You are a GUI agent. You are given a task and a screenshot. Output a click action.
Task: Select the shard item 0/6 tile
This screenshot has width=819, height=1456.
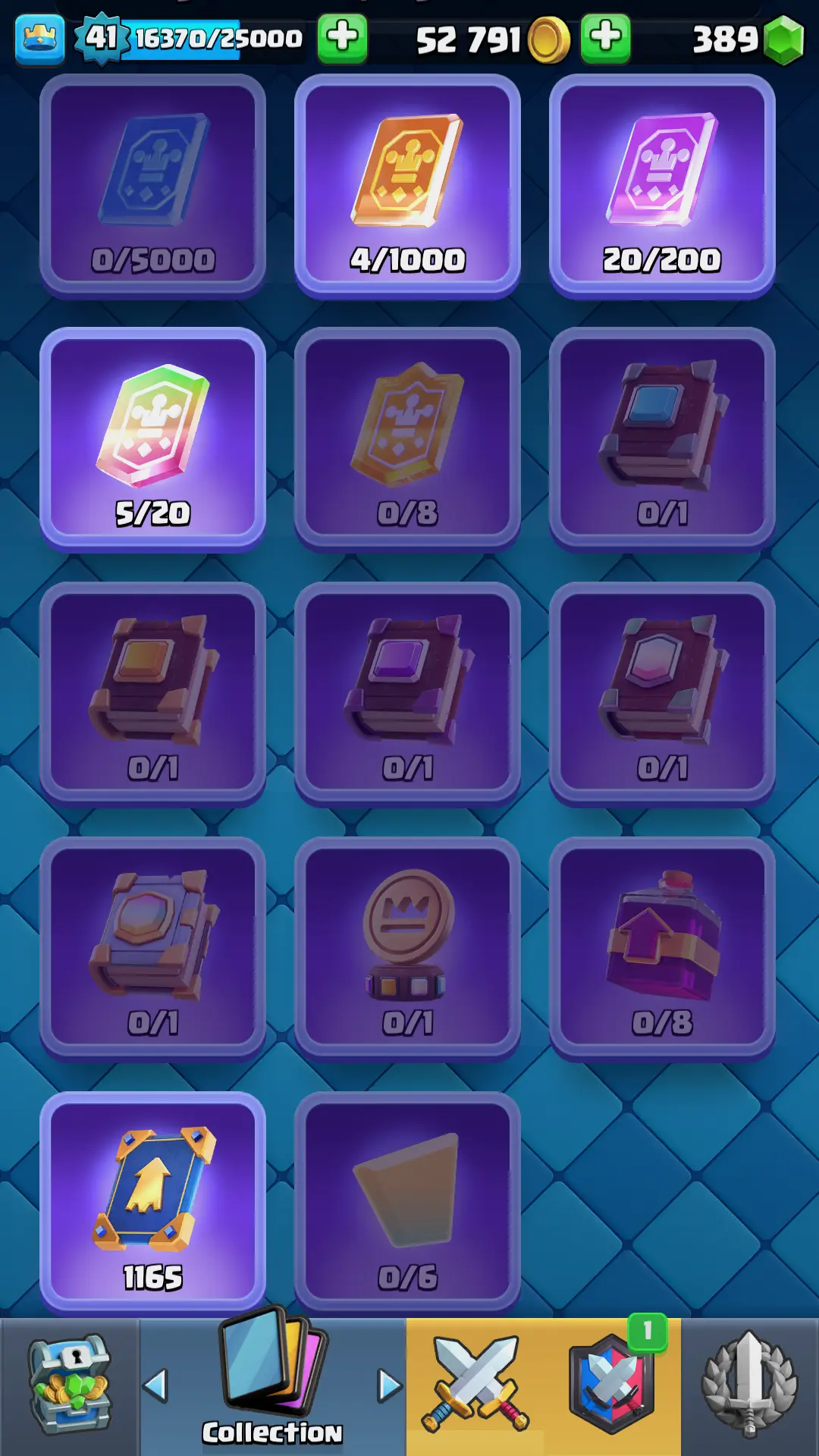point(407,1203)
